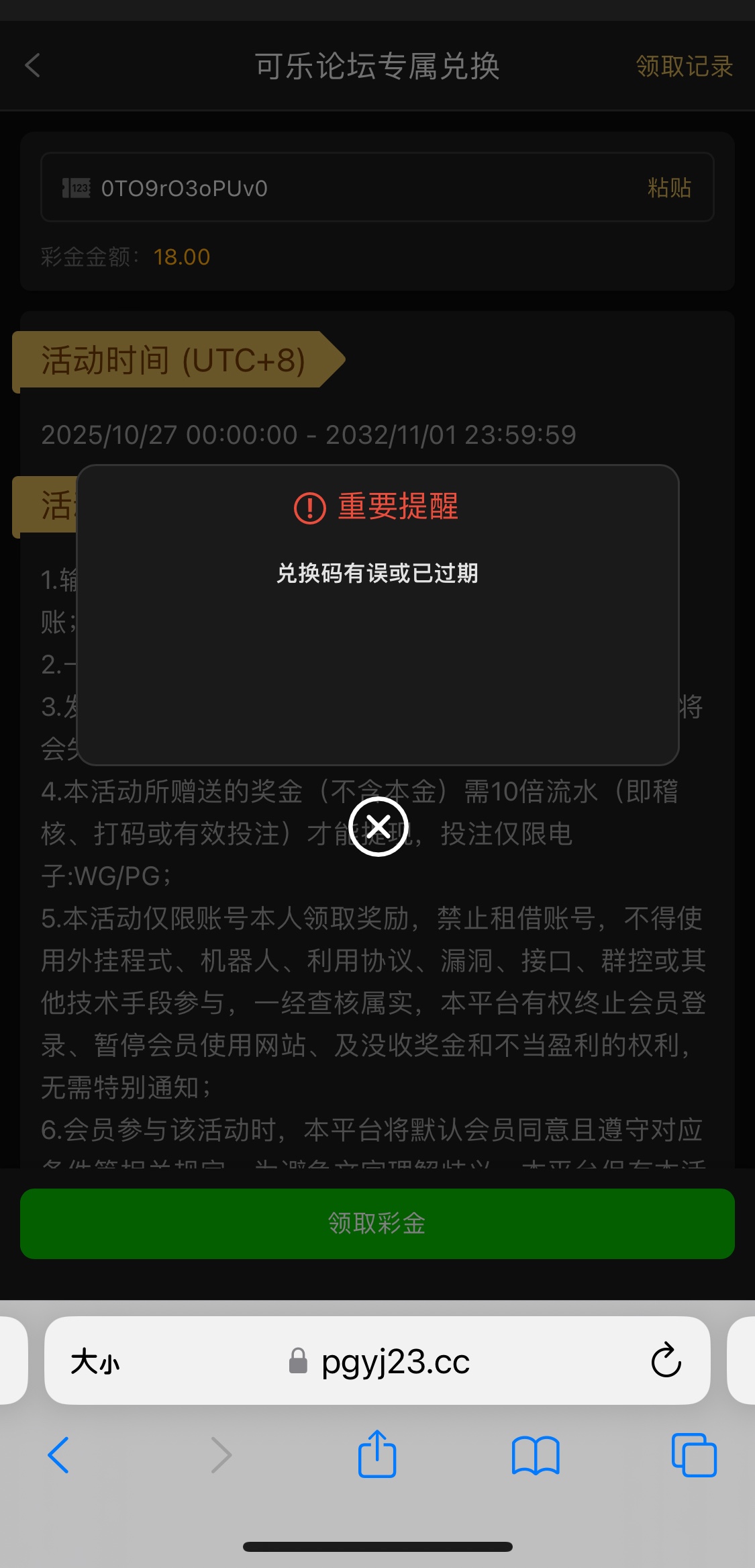This screenshot has height=1568, width=755.
Task: Share this page from Safari
Action: pyautogui.click(x=377, y=1455)
